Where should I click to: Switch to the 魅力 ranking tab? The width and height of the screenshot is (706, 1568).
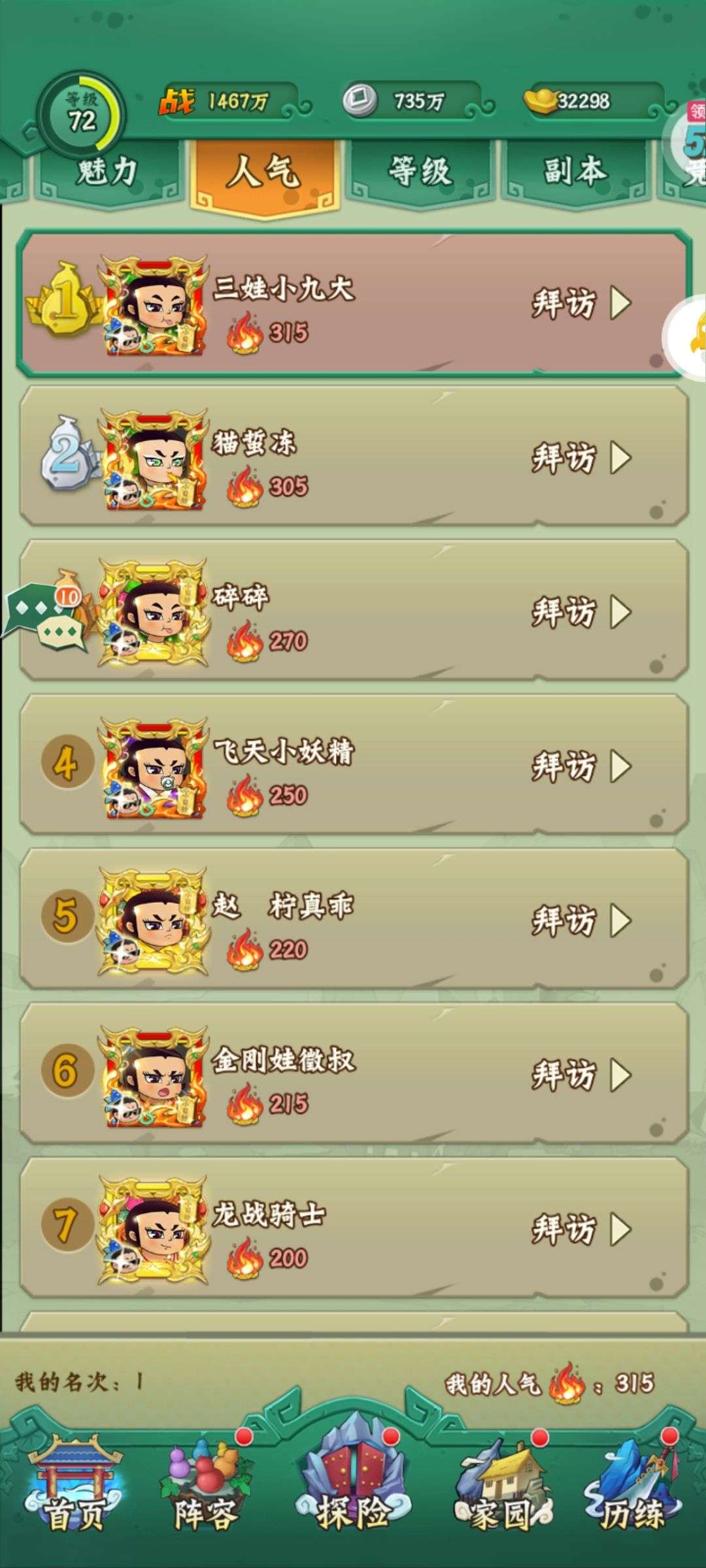[x=108, y=172]
